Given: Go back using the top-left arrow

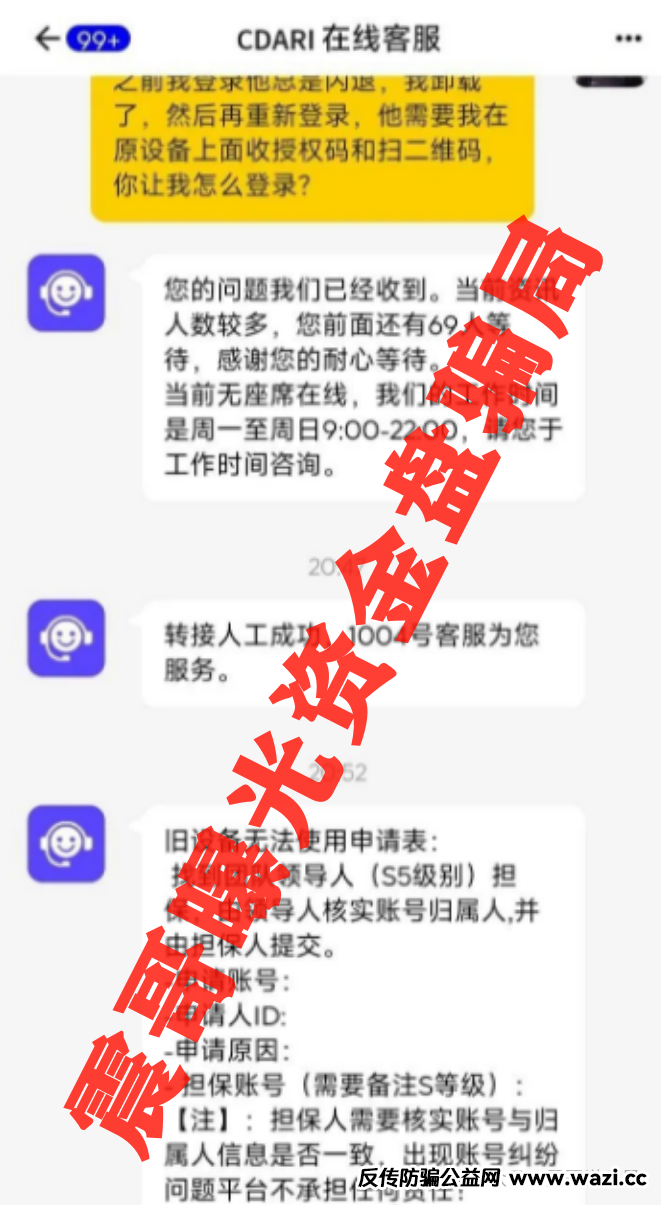Looking at the screenshot, I should (46, 39).
